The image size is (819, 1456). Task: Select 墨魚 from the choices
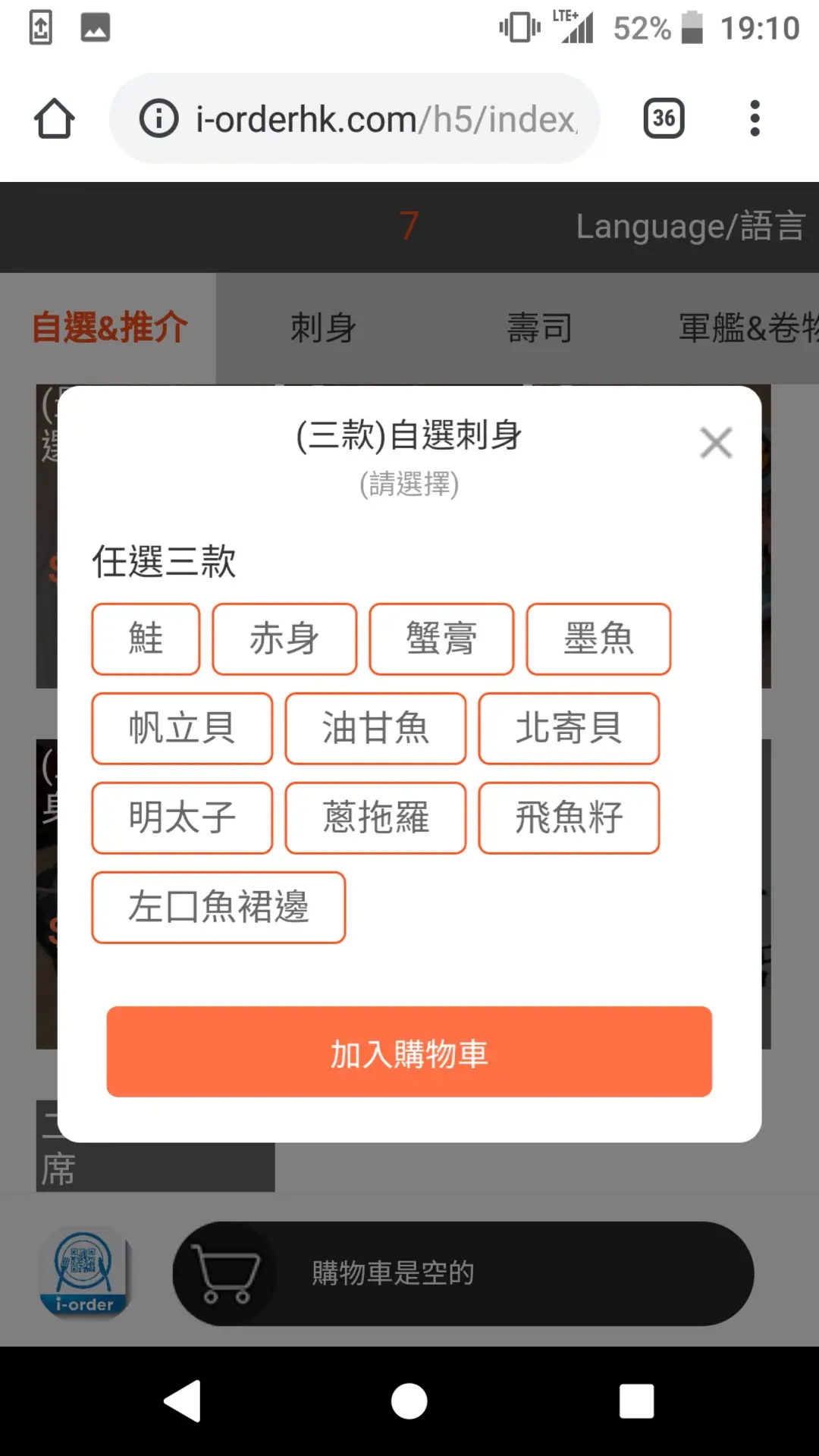[x=598, y=639]
